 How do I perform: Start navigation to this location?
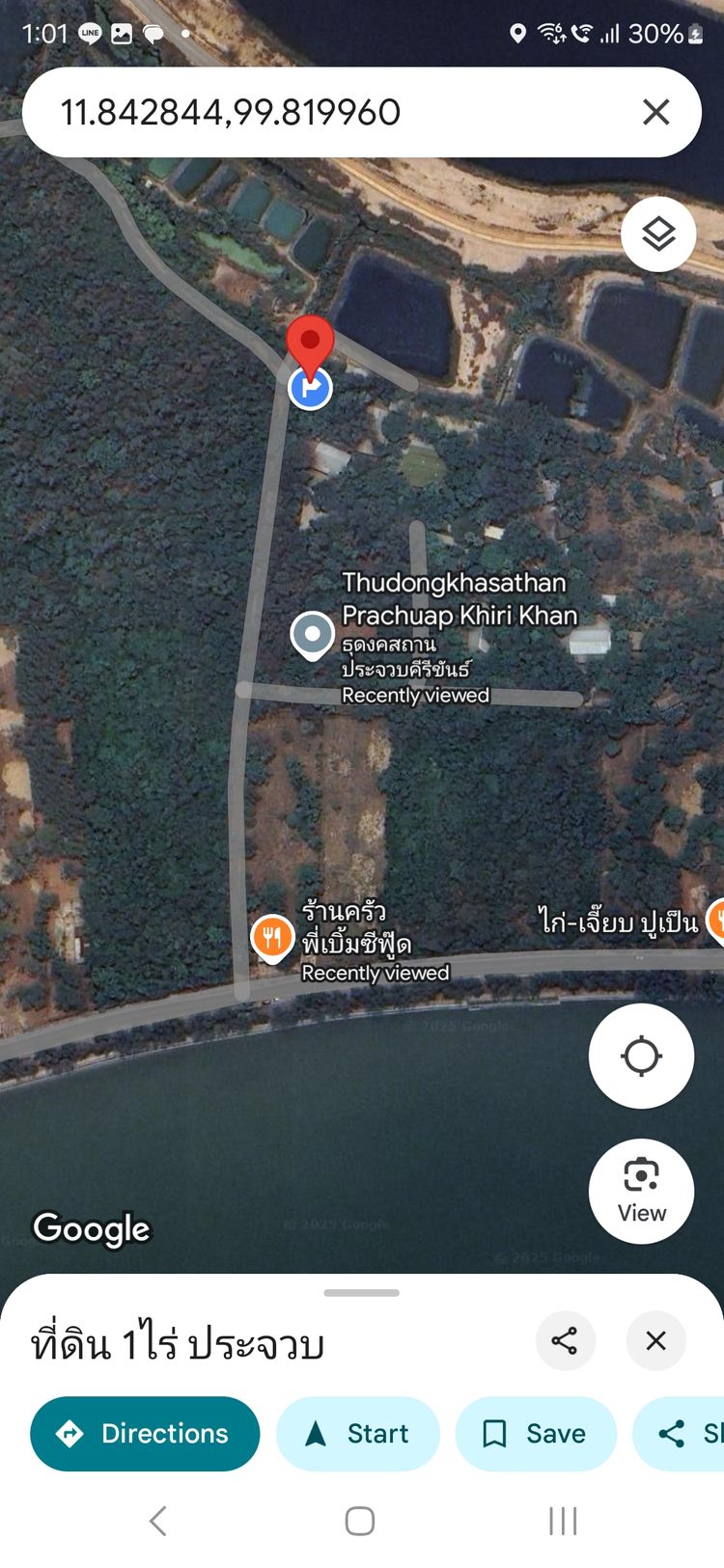click(x=358, y=1433)
